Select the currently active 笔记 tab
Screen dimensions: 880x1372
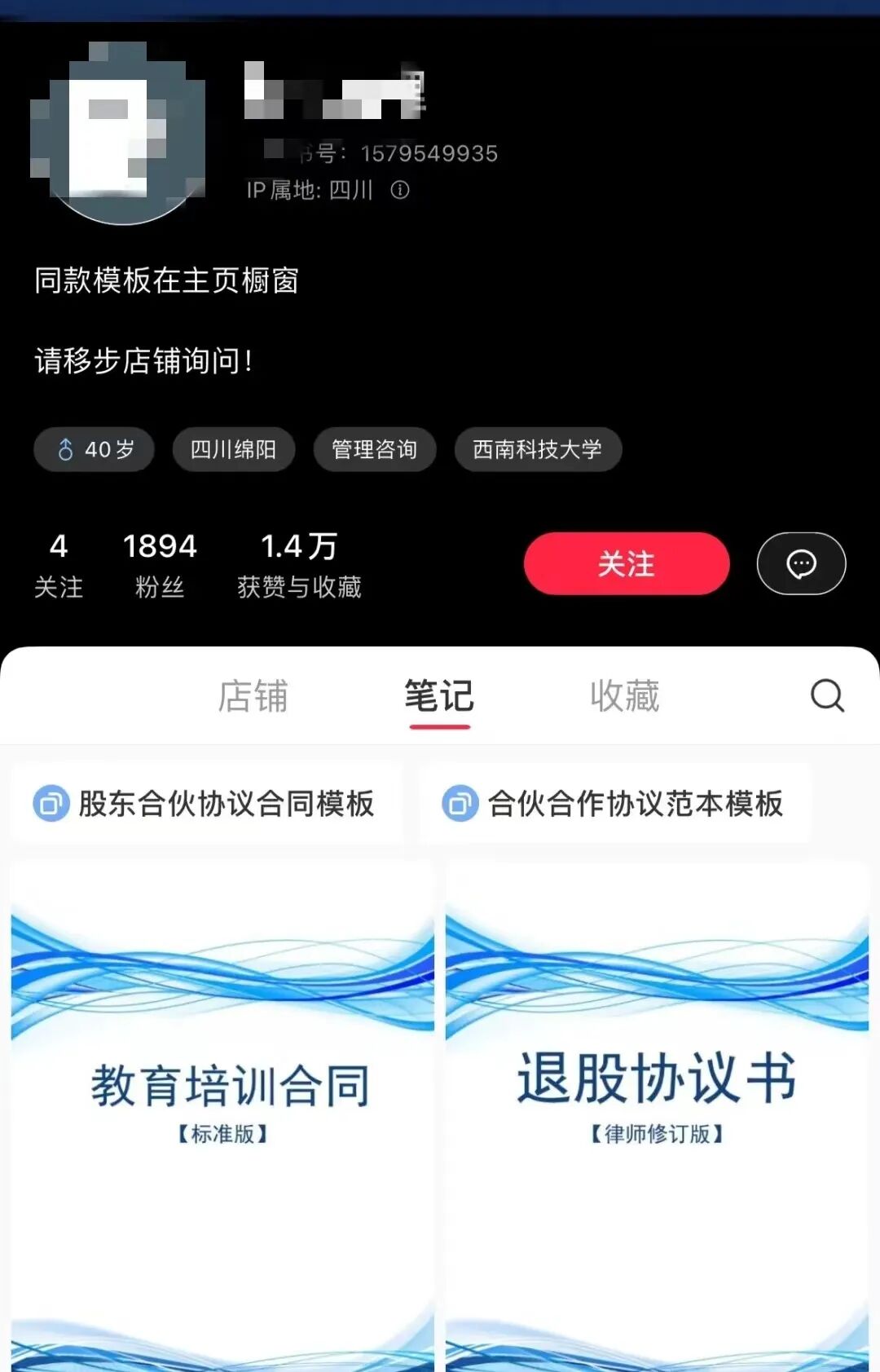click(438, 695)
